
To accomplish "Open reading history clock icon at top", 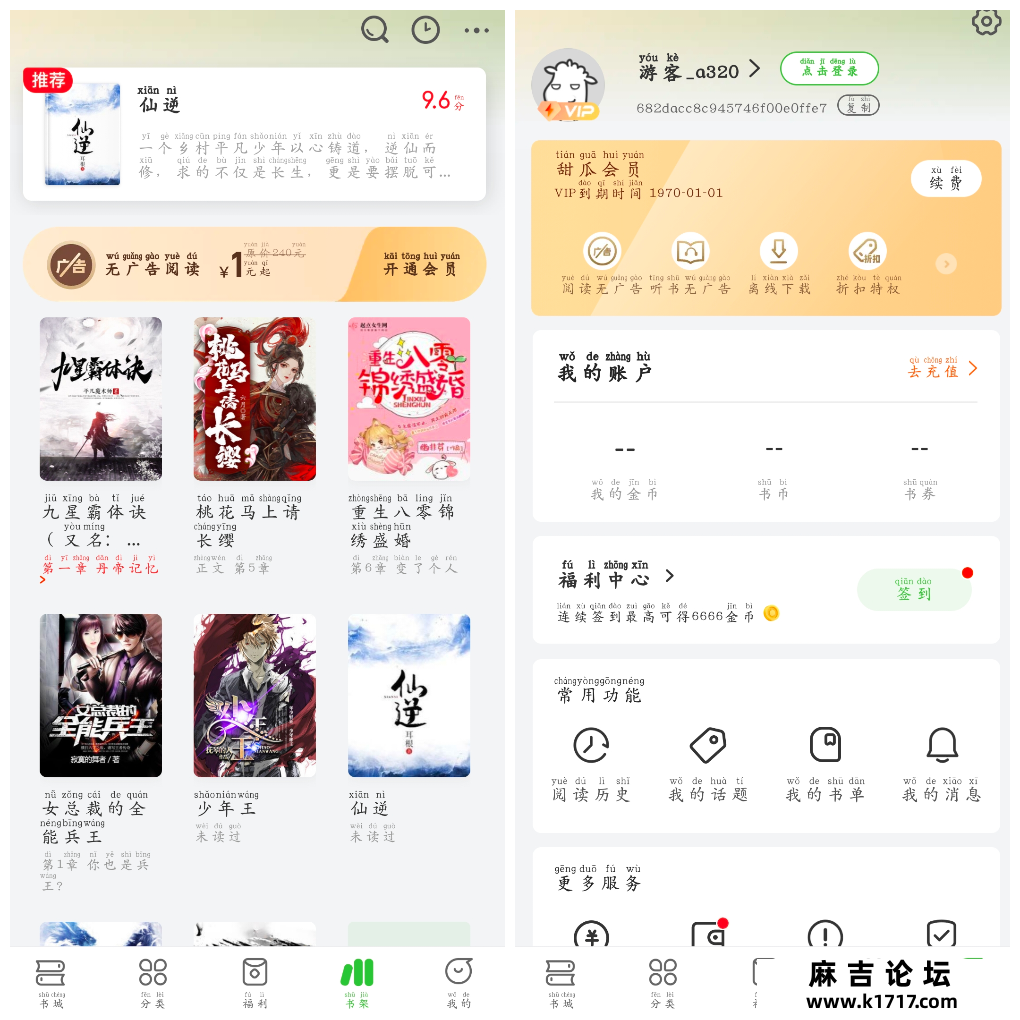I will (x=426, y=30).
